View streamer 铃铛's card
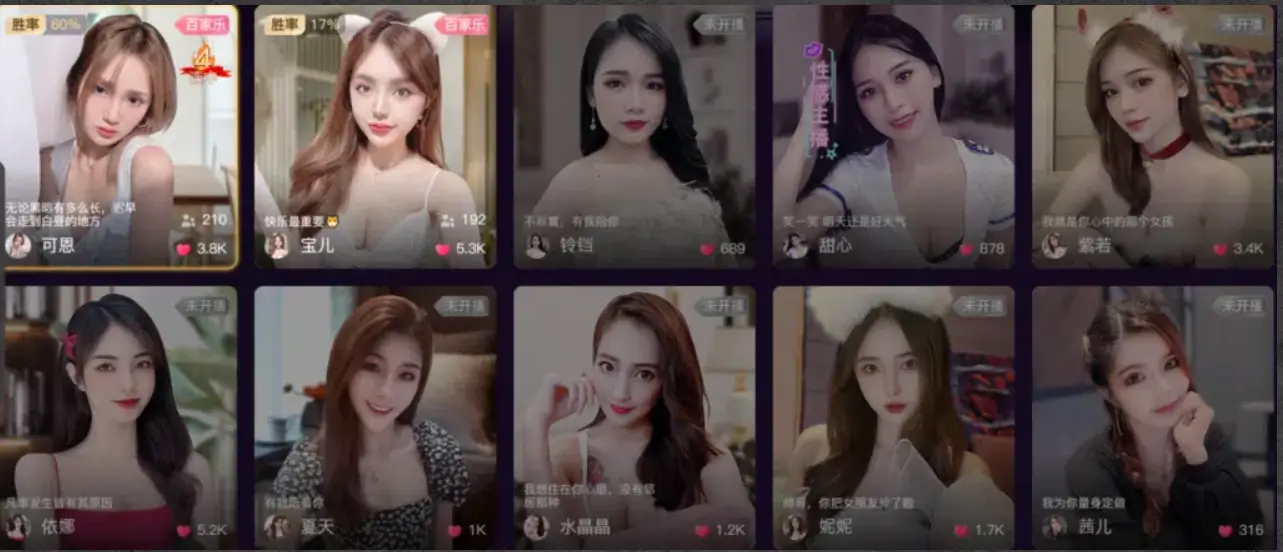The height and width of the screenshot is (552, 1283). 635,135
